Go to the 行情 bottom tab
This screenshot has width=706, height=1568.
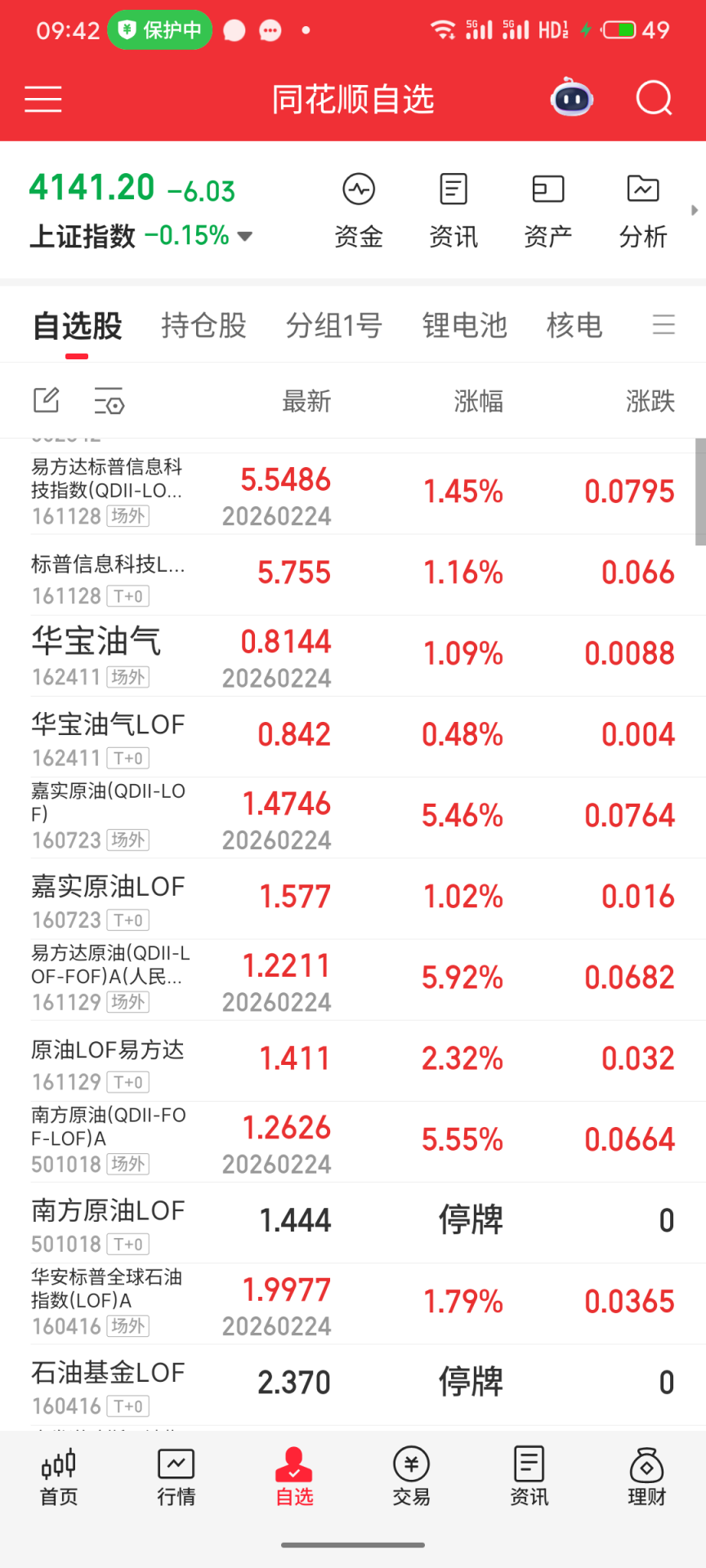pyautogui.click(x=176, y=1477)
